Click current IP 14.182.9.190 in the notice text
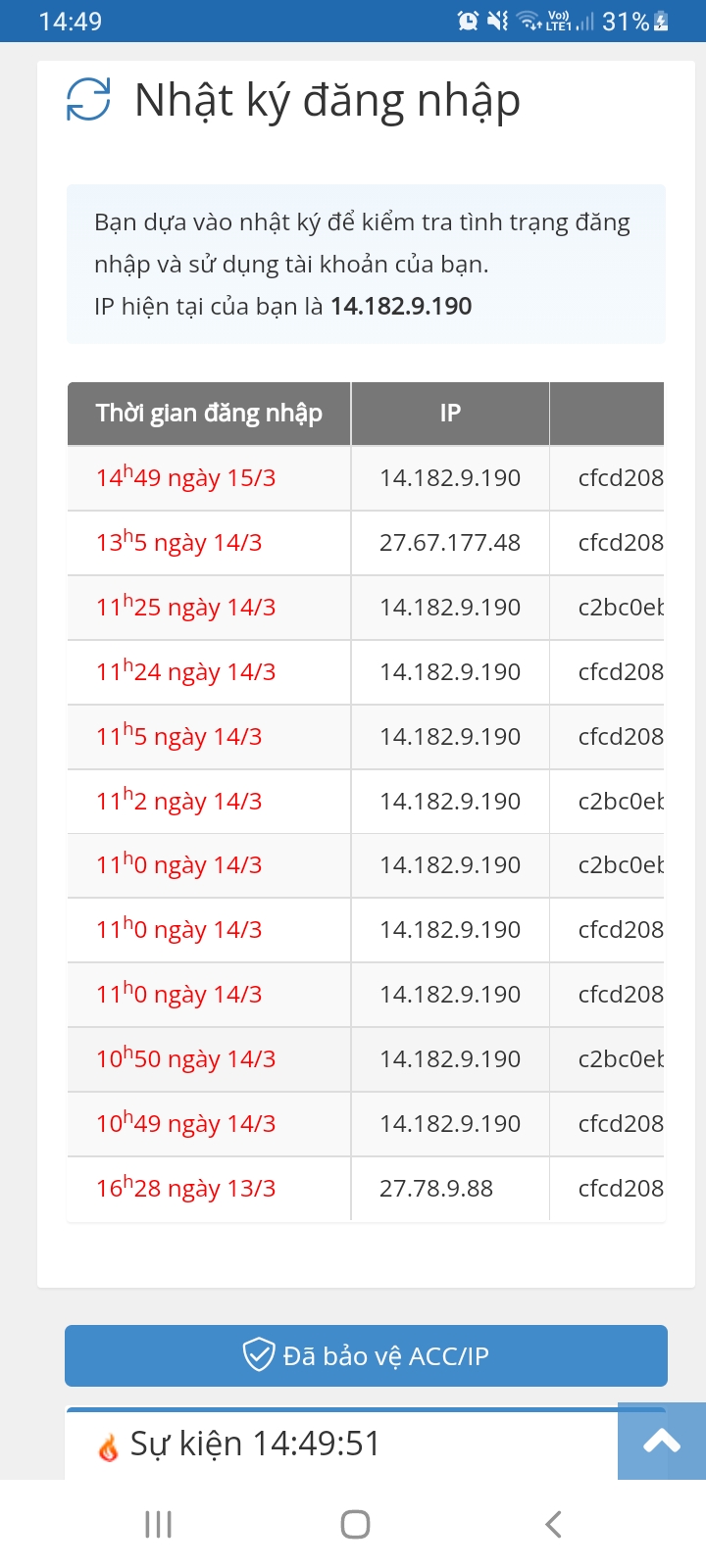706x1568 pixels. click(x=402, y=306)
